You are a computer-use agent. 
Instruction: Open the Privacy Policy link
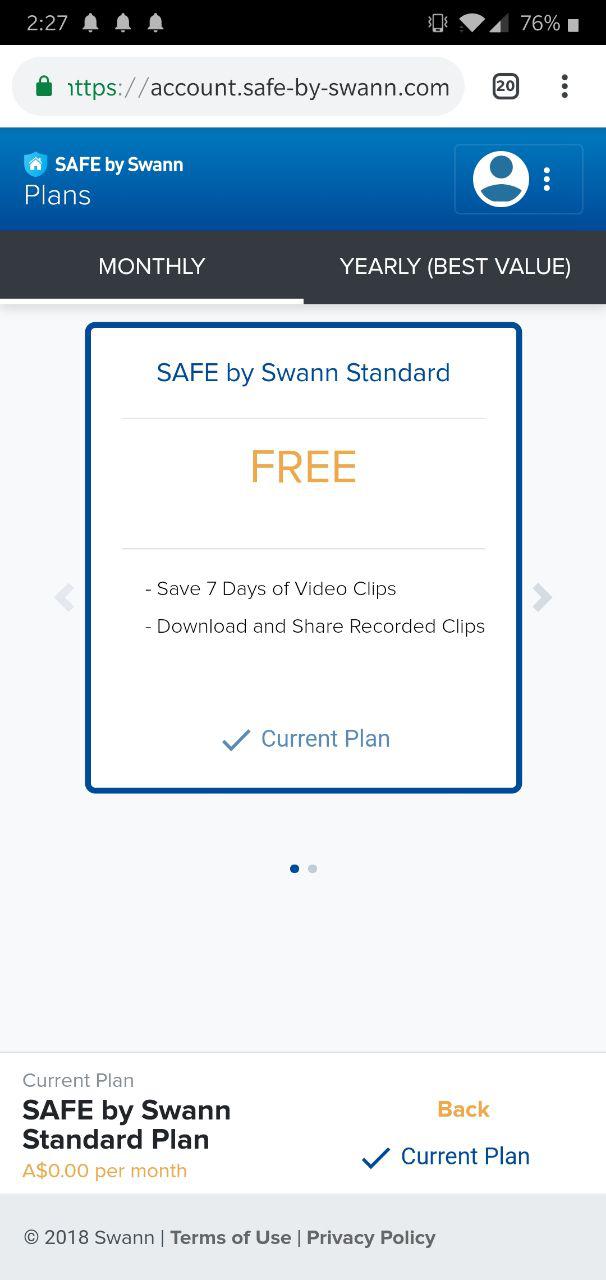coord(371,1237)
